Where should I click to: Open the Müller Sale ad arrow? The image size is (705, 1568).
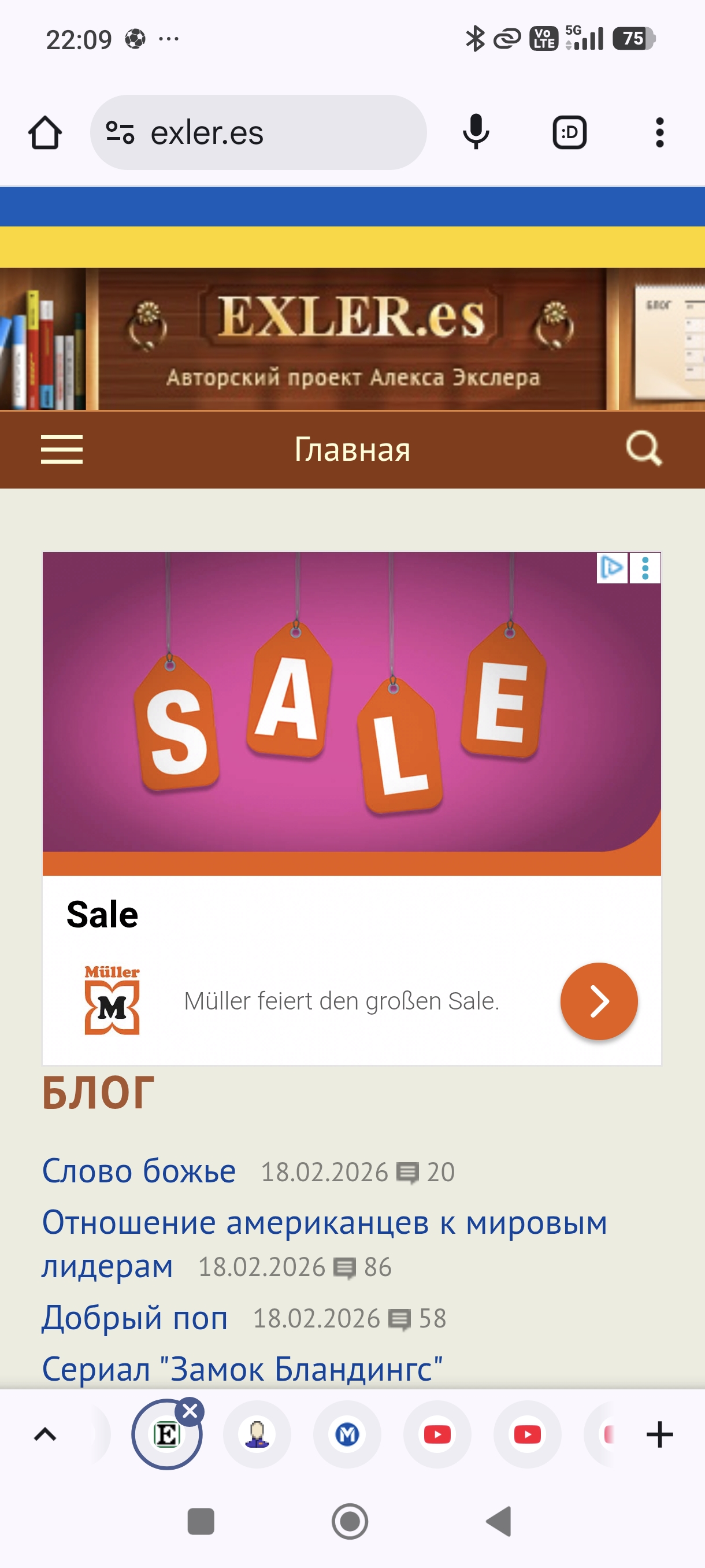click(x=599, y=1001)
